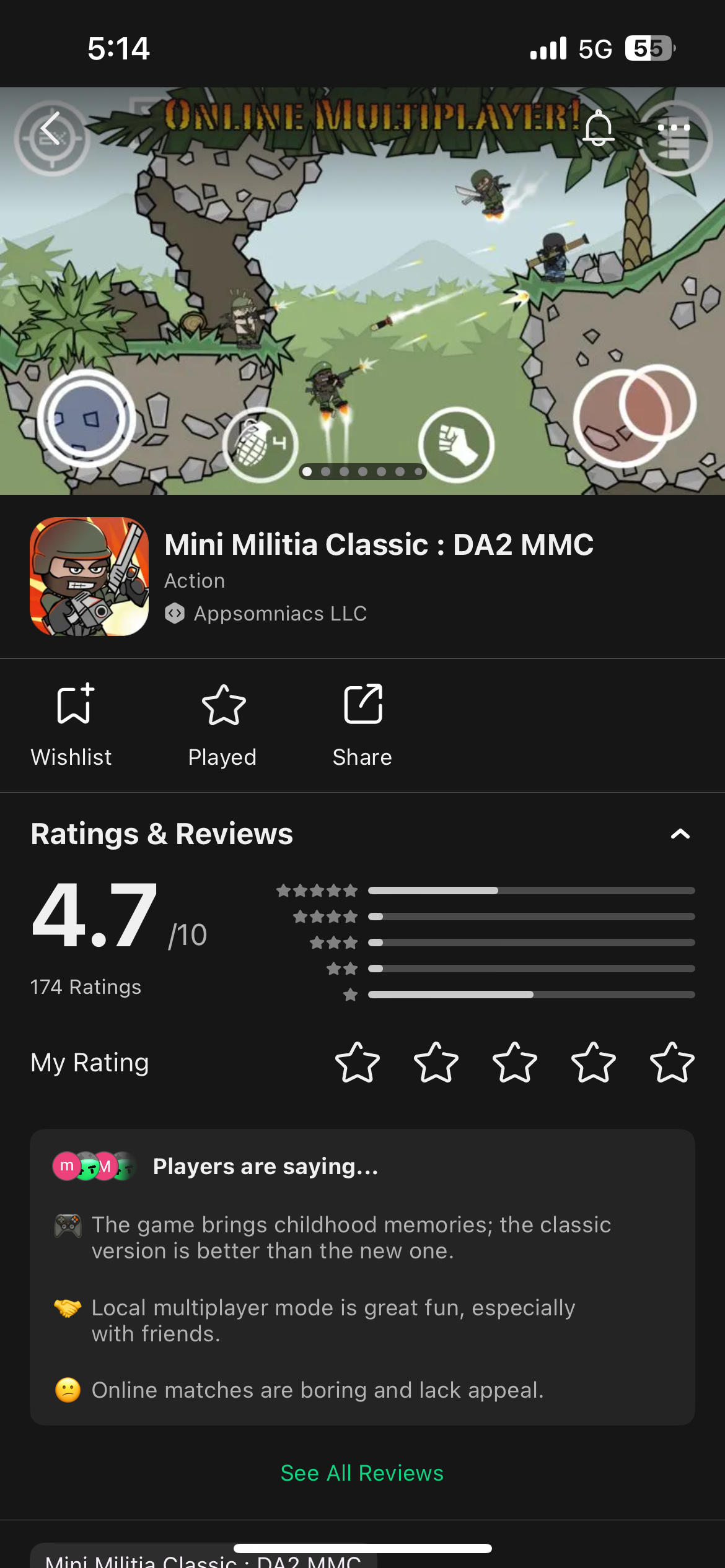The image size is (725, 1568).
Task: Give a three-star My Rating
Action: click(515, 1063)
